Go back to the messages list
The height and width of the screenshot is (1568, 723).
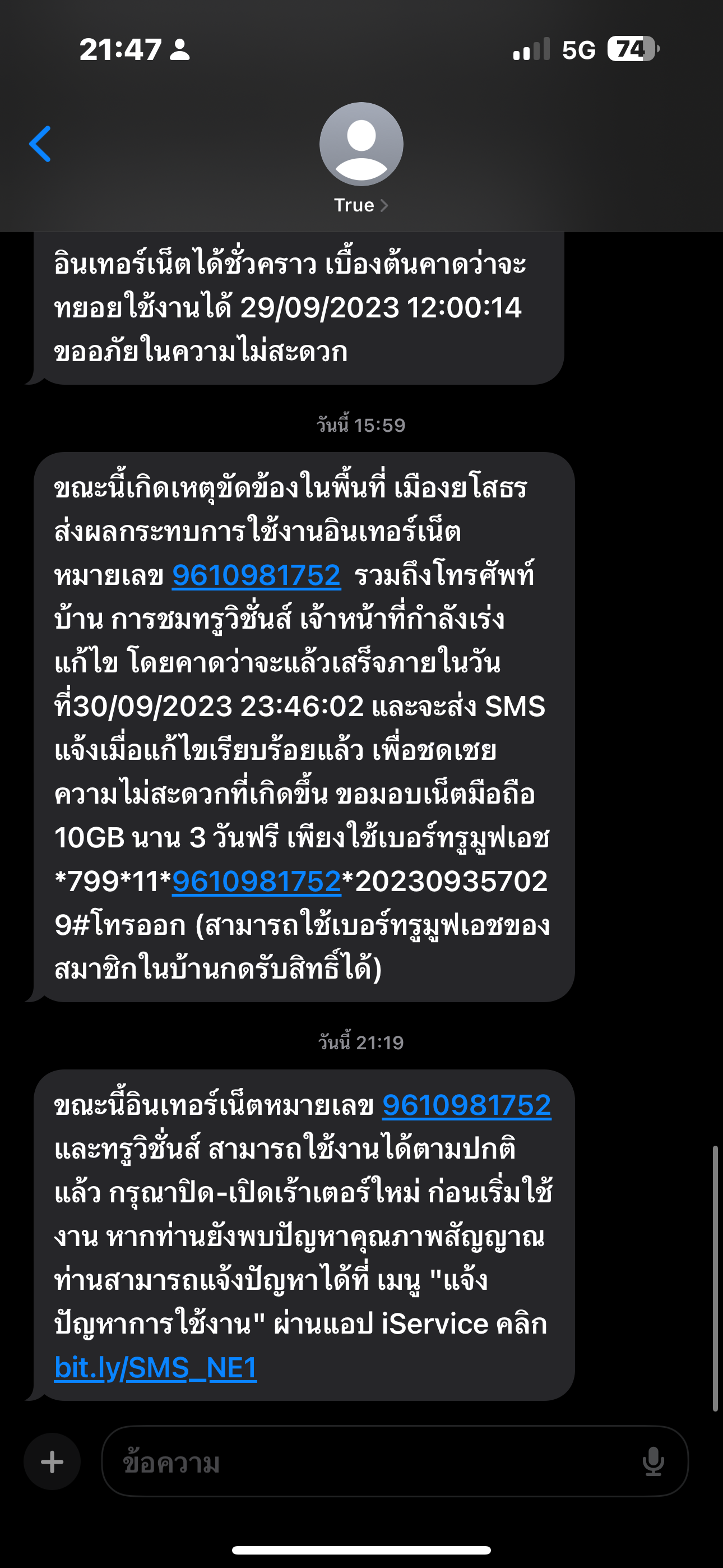(x=40, y=144)
